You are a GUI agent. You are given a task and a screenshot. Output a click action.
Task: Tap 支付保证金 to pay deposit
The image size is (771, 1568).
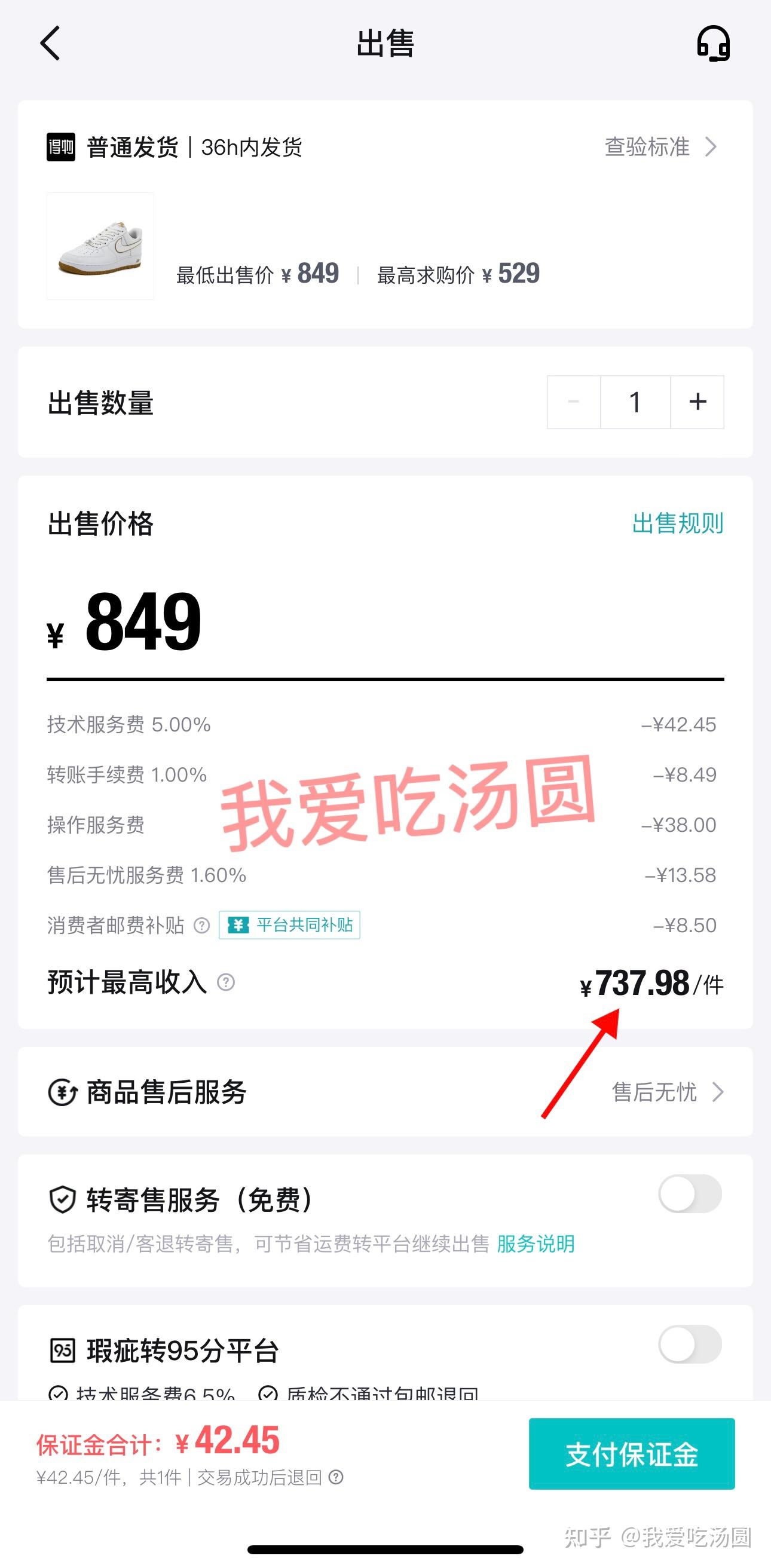tap(631, 1453)
